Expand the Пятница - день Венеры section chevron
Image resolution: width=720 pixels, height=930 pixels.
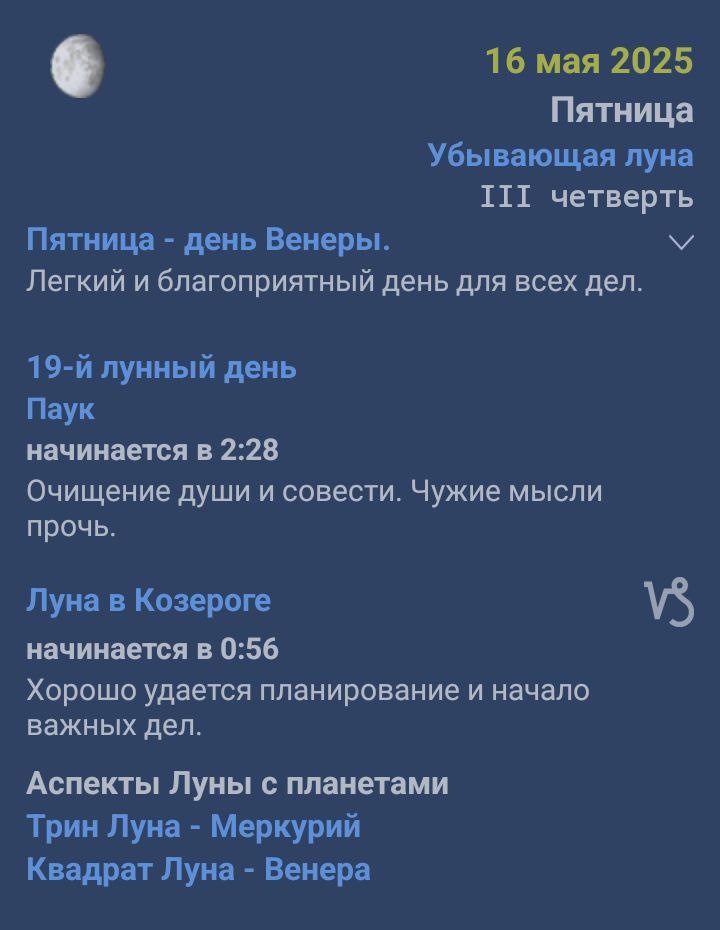coord(680,242)
